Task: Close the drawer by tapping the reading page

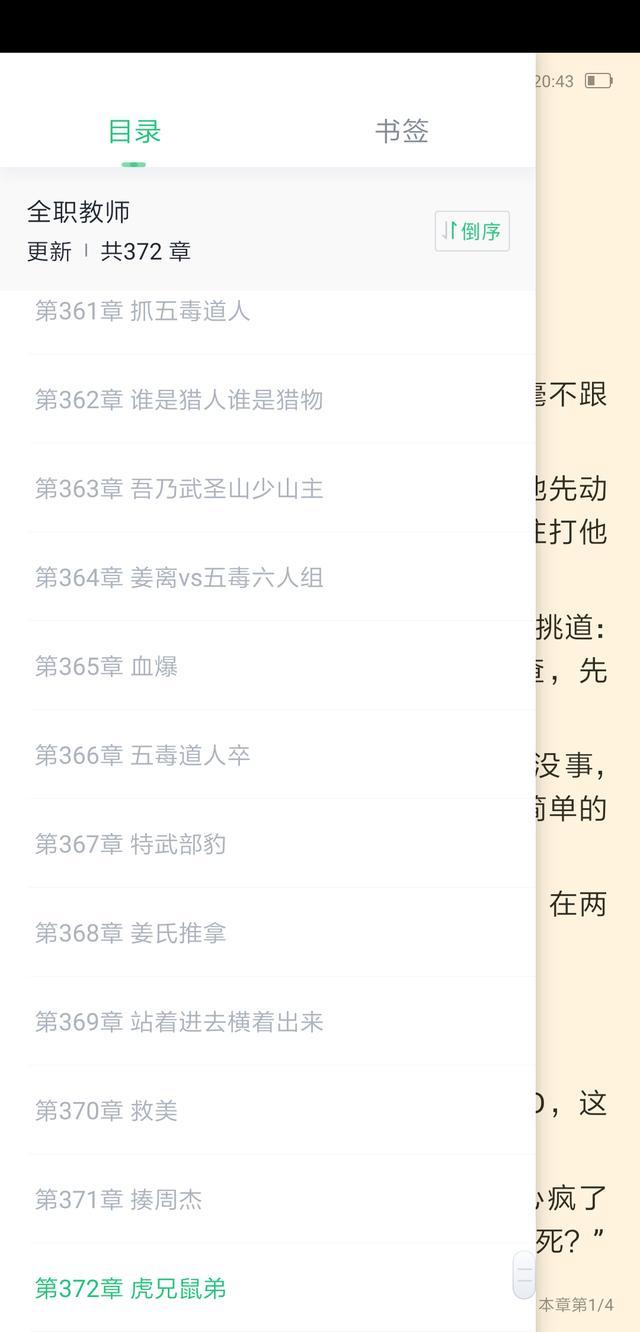Action: point(588,700)
